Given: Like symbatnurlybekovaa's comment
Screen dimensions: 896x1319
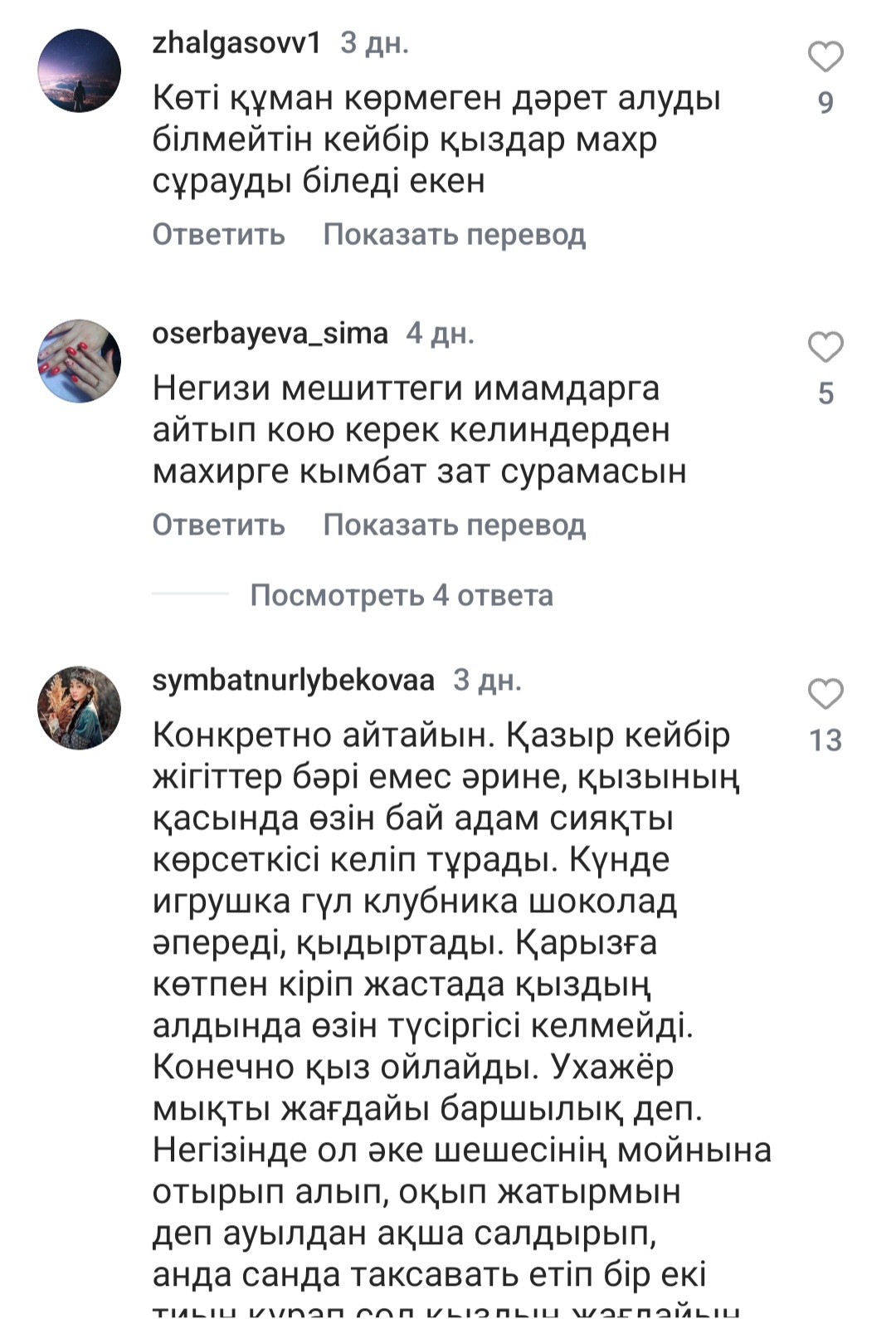Looking at the screenshot, I should click(825, 694).
